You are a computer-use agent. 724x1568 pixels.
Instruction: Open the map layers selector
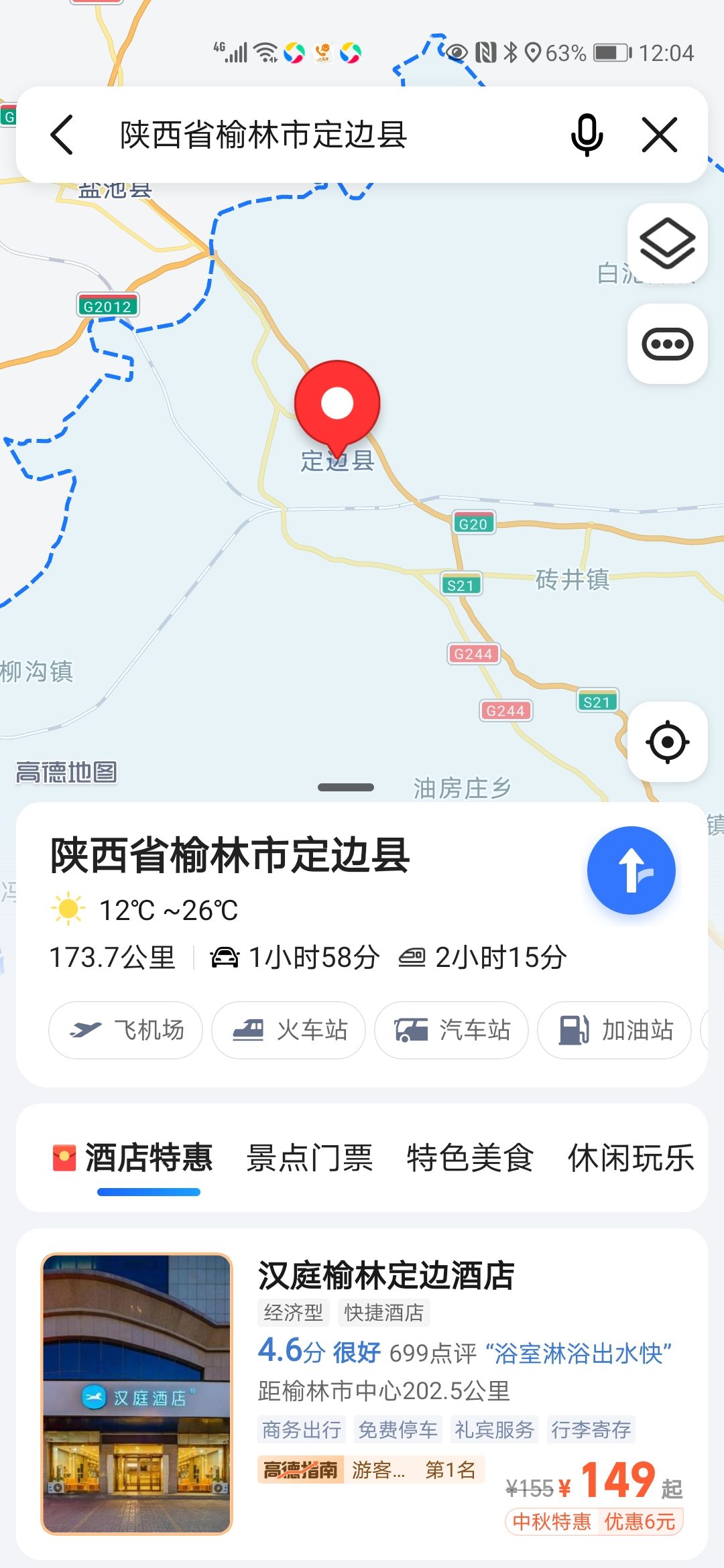[667, 243]
